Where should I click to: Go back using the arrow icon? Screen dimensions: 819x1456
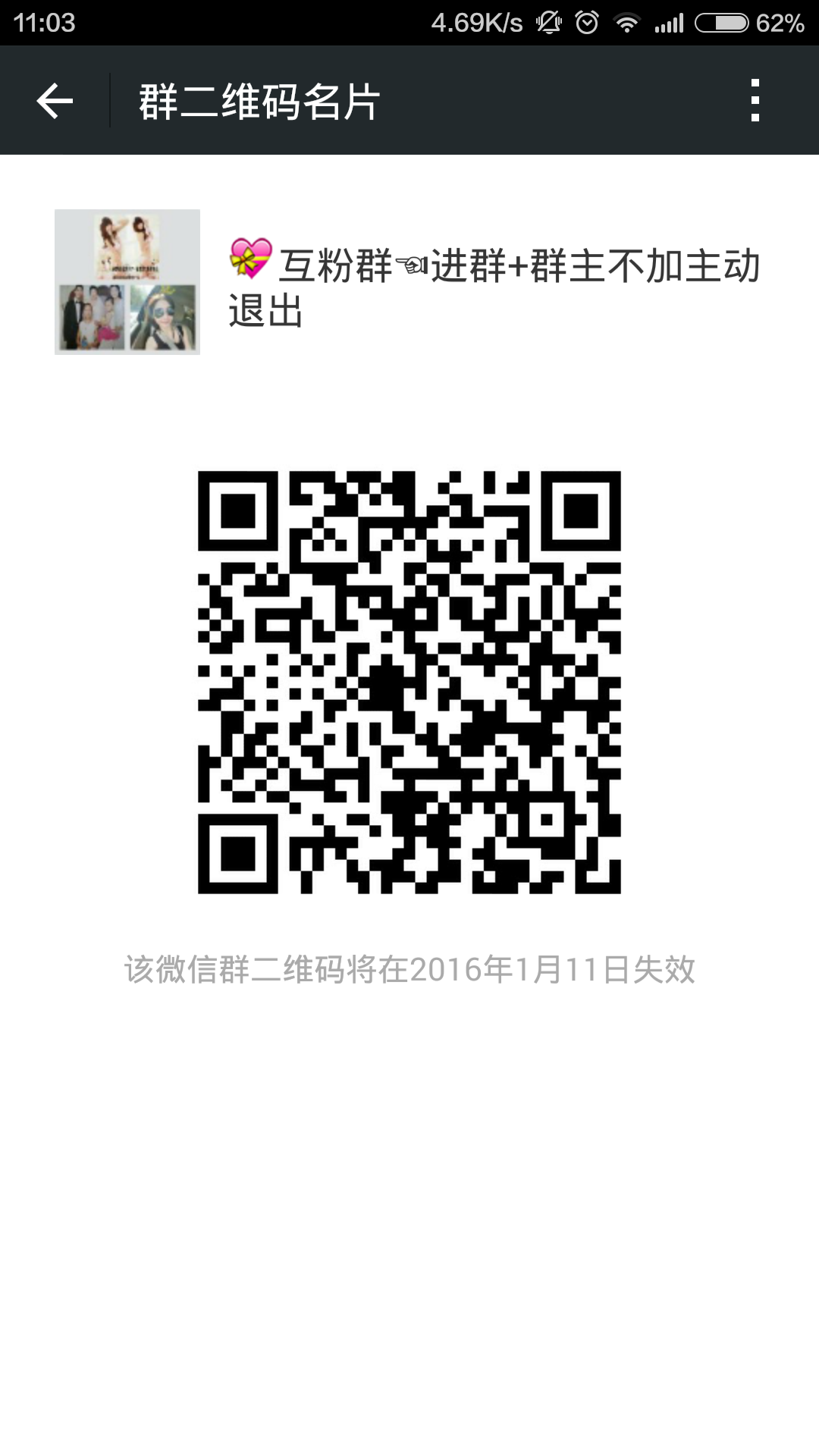(55, 101)
